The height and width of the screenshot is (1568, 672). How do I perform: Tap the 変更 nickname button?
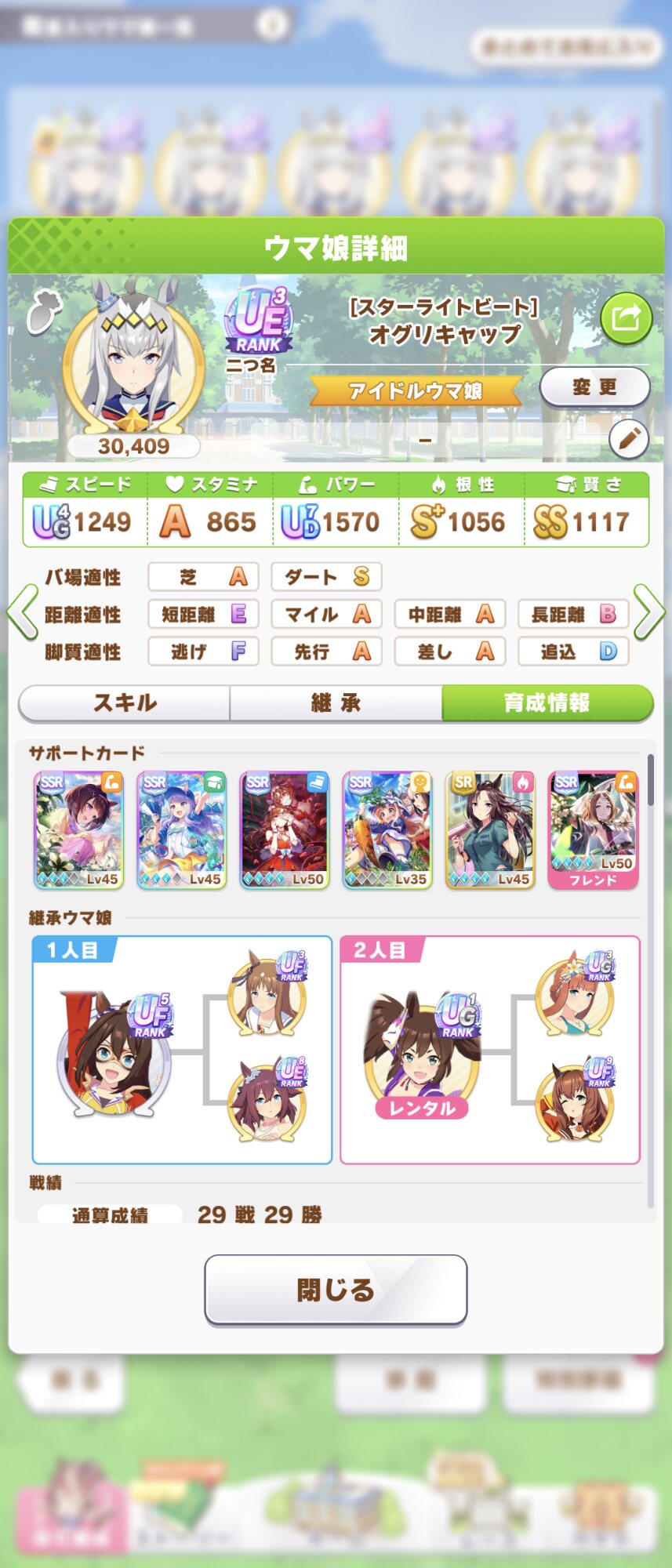594,387
